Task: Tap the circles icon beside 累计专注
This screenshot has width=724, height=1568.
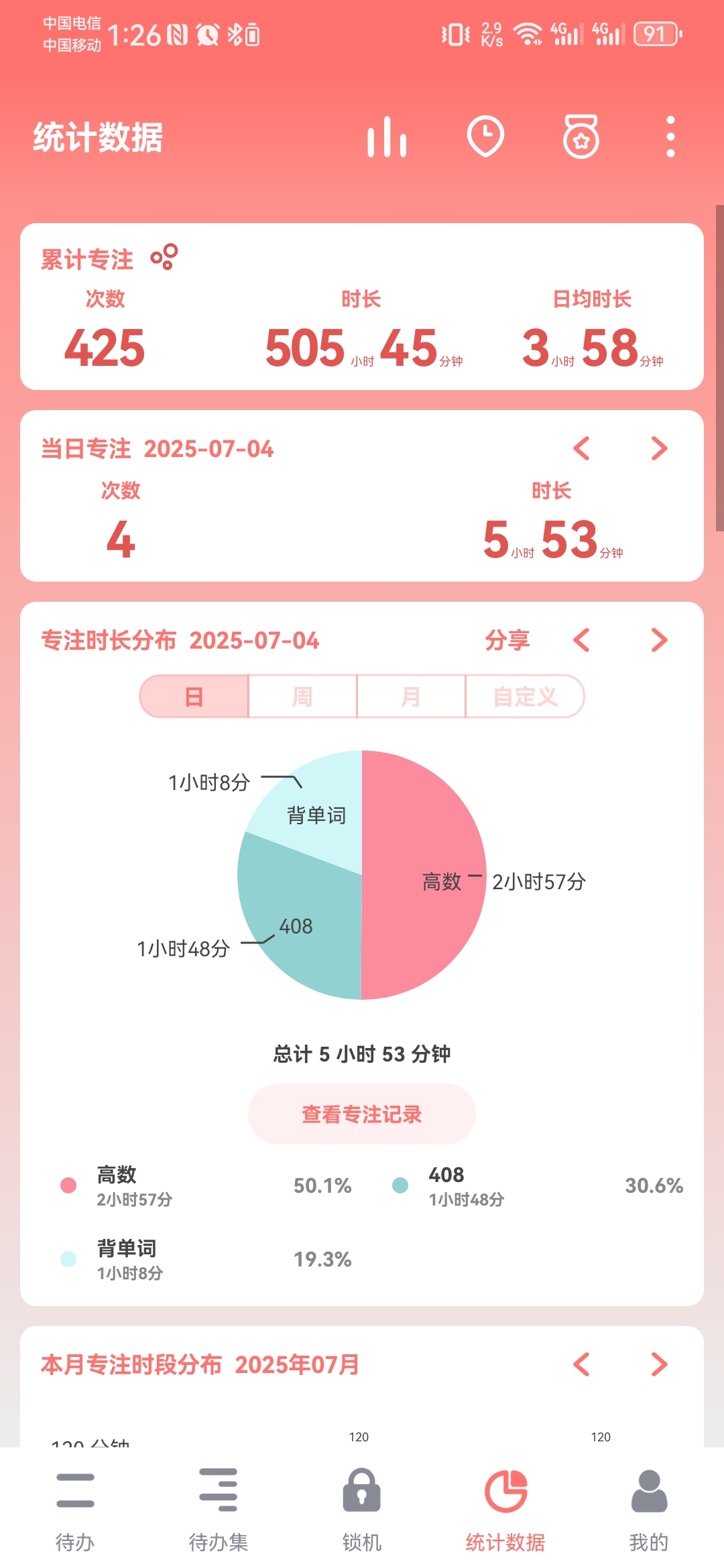Action: click(x=164, y=257)
